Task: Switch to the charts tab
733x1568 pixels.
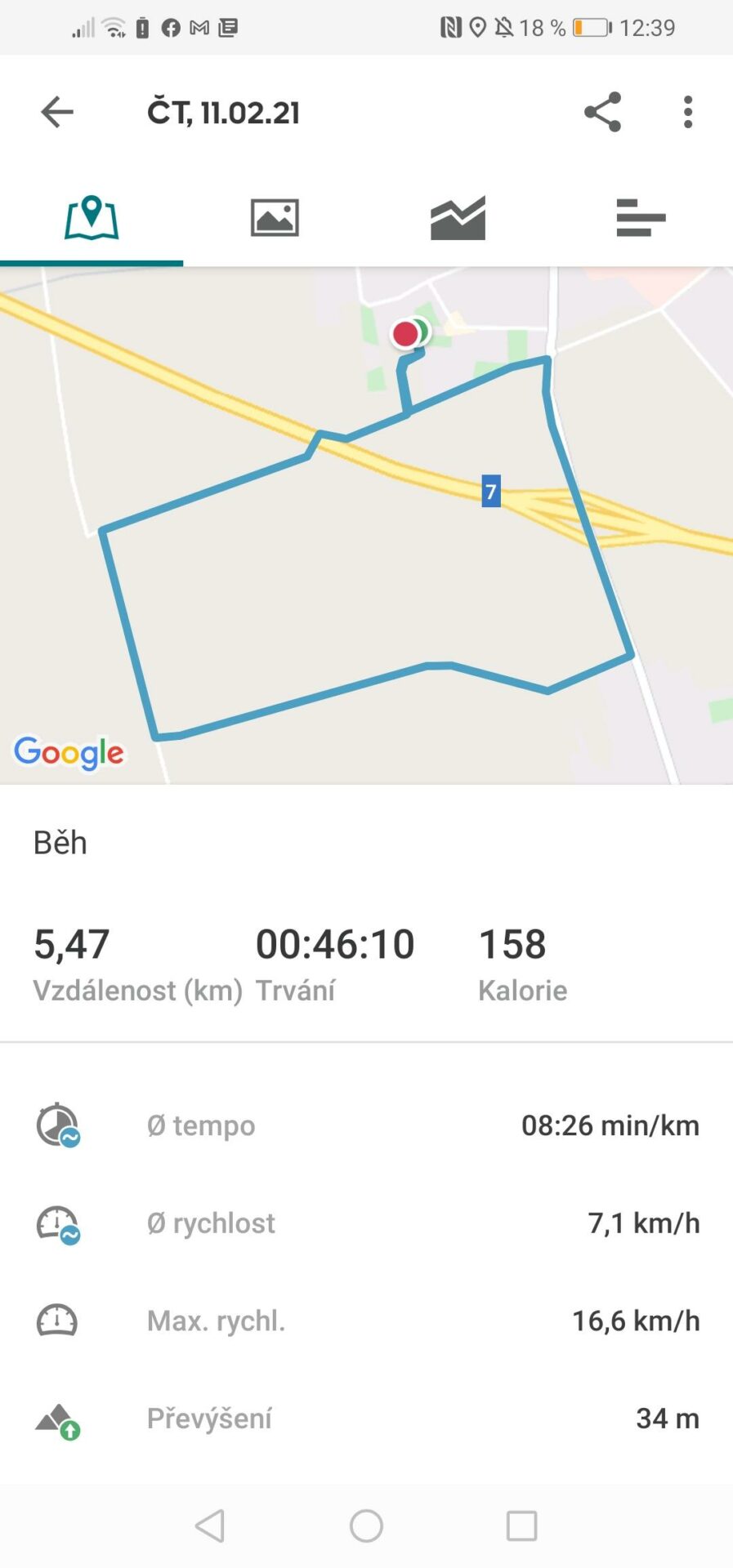Action: tap(458, 218)
